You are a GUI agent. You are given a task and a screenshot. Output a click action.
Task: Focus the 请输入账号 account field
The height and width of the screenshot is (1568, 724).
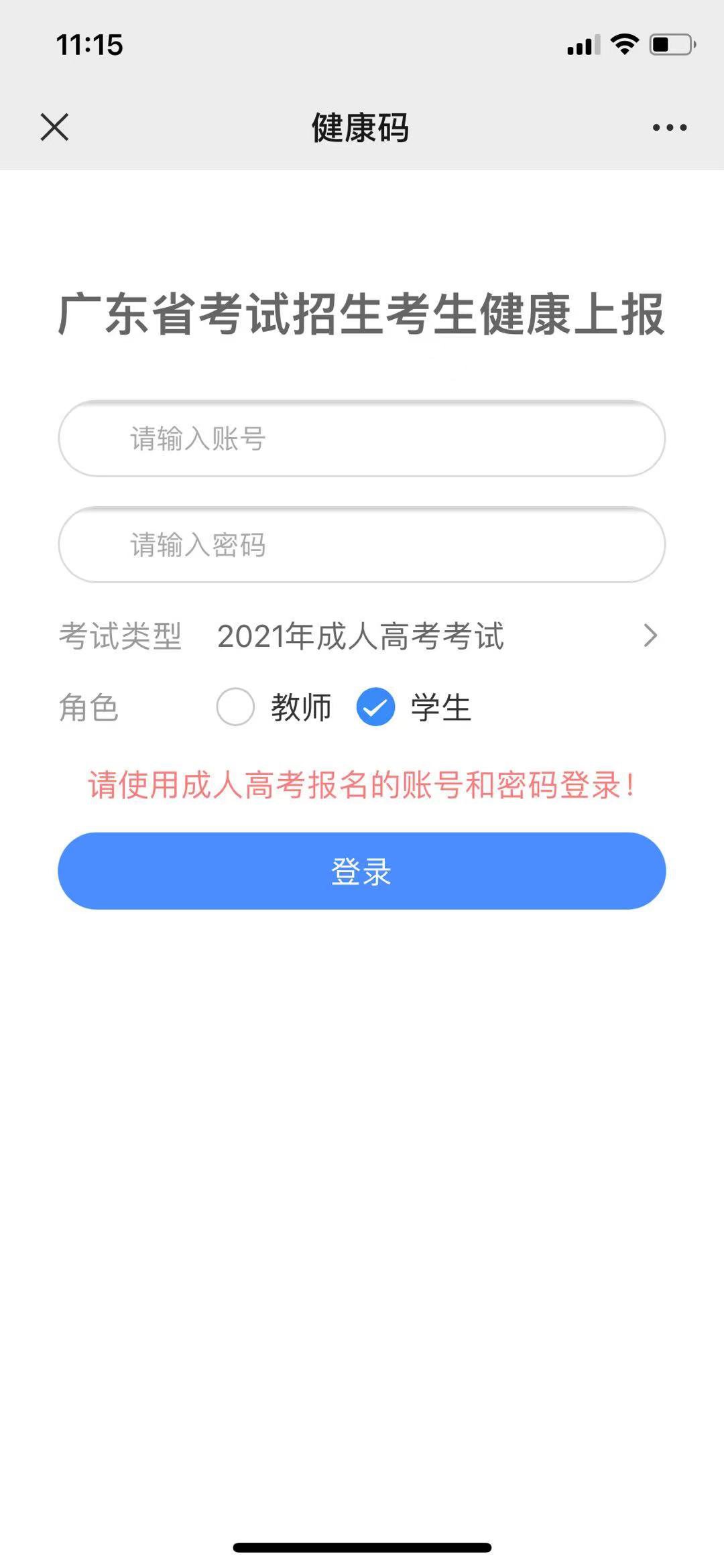(x=362, y=439)
